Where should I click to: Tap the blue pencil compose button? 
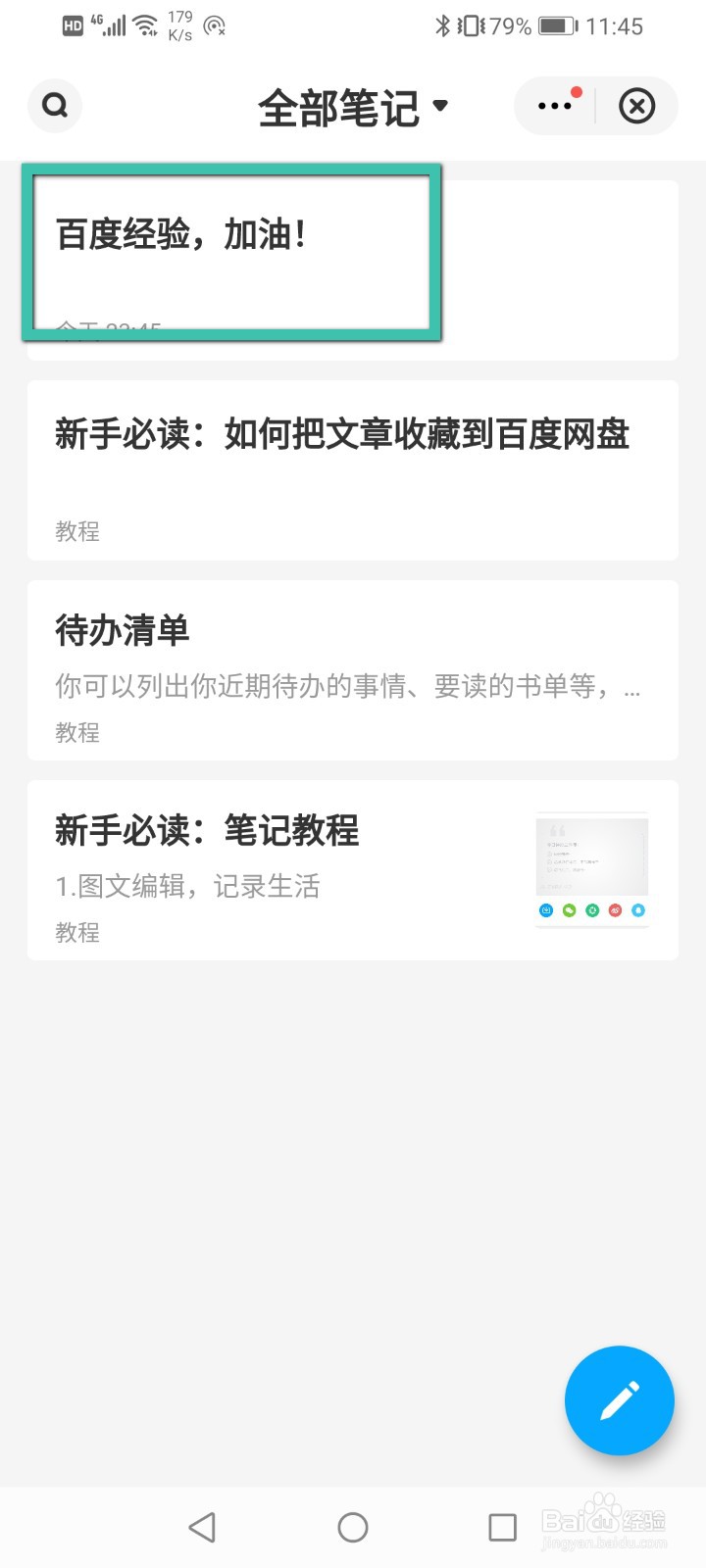pos(619,1399)
